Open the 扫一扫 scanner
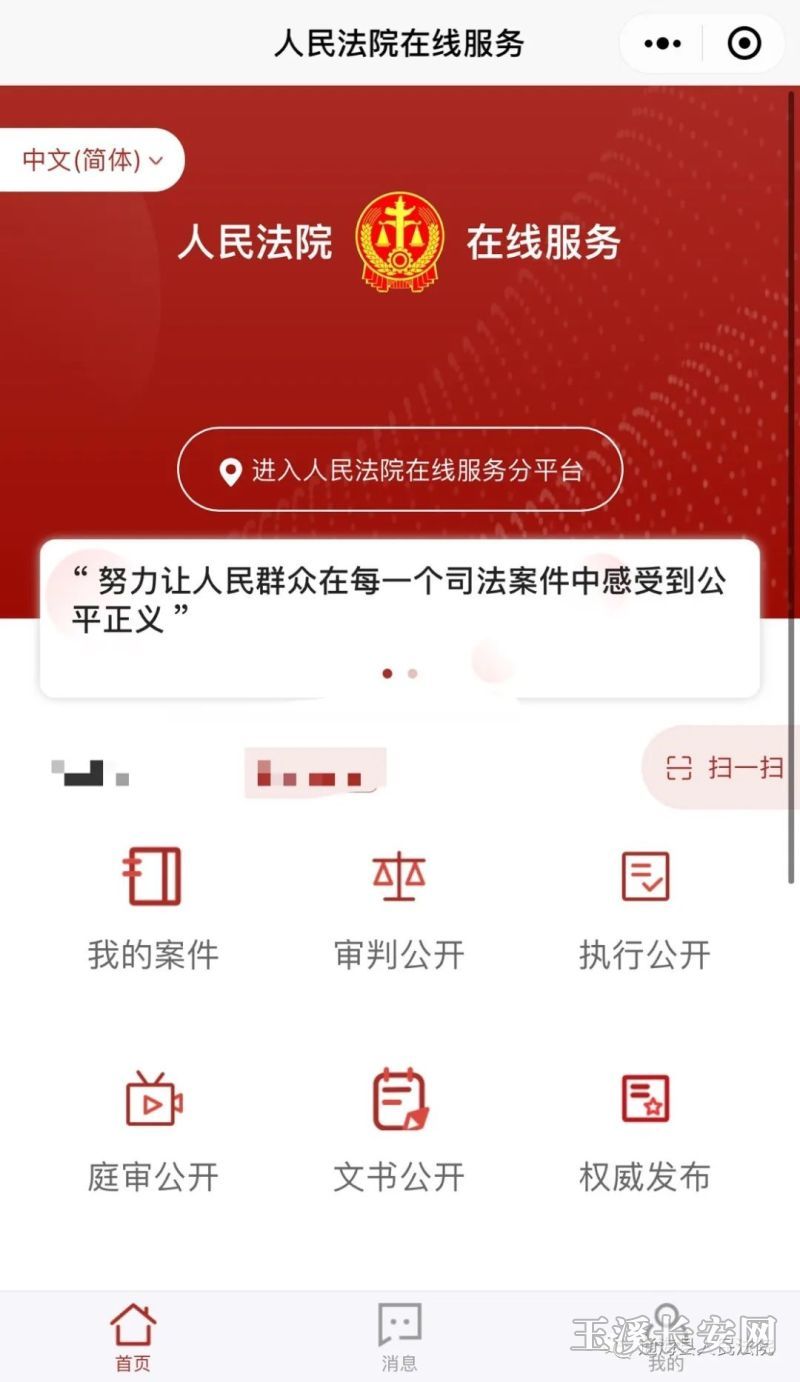800x1382 pixels. coord(724,768)
